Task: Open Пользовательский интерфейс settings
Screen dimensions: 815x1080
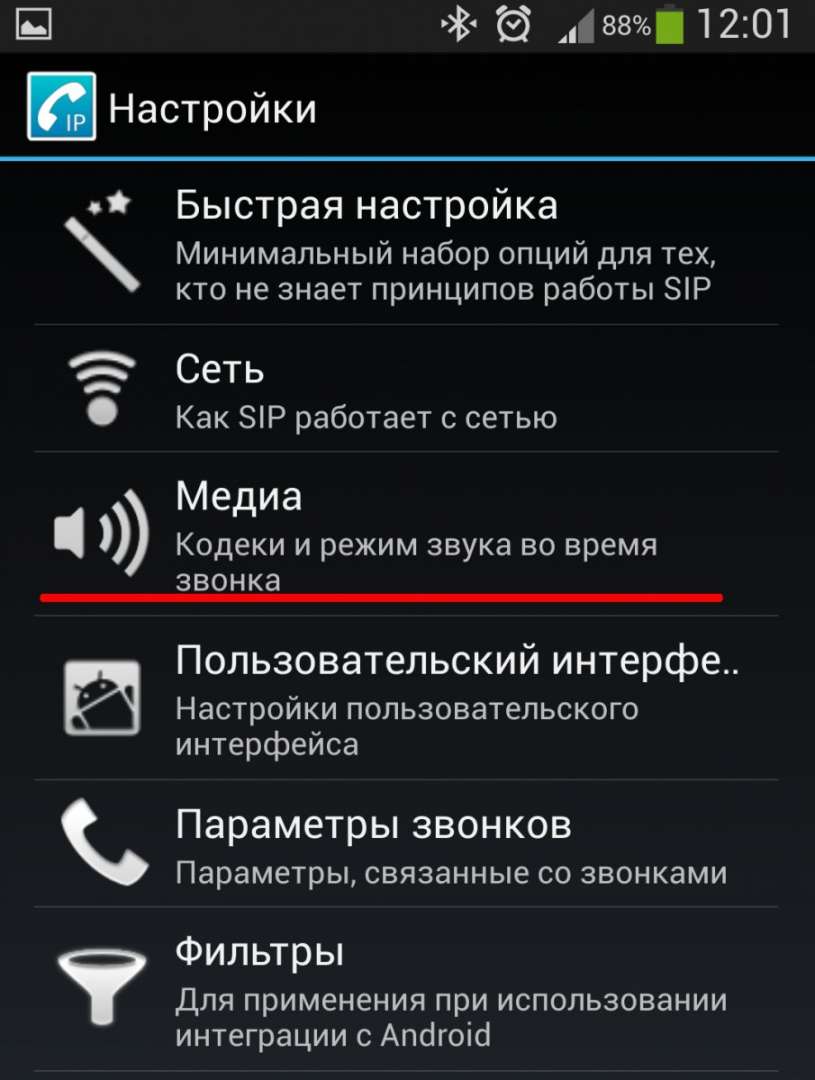Action: [407, 700]
